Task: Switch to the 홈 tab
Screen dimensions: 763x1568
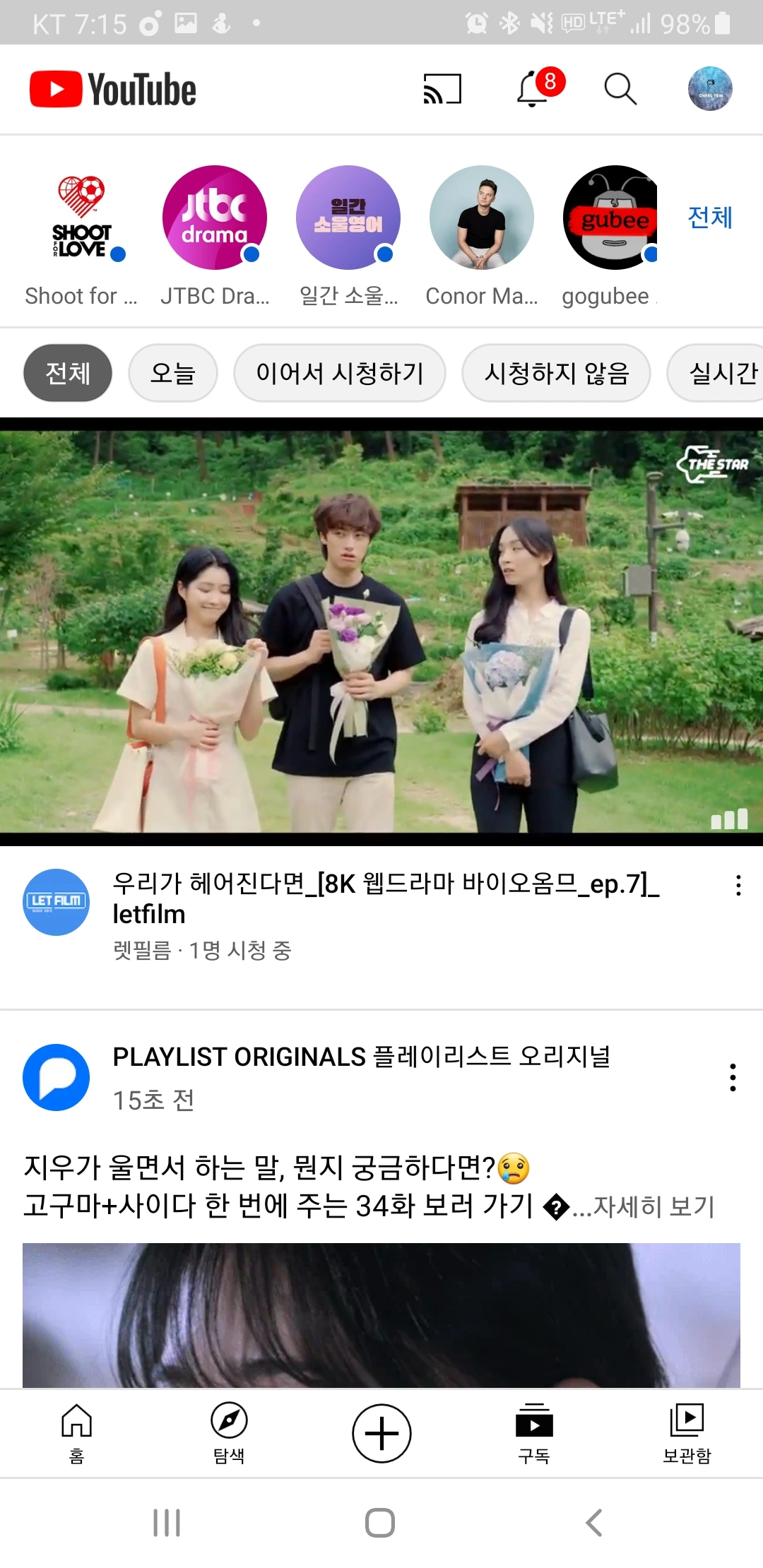Action: tap(76, 1434)
